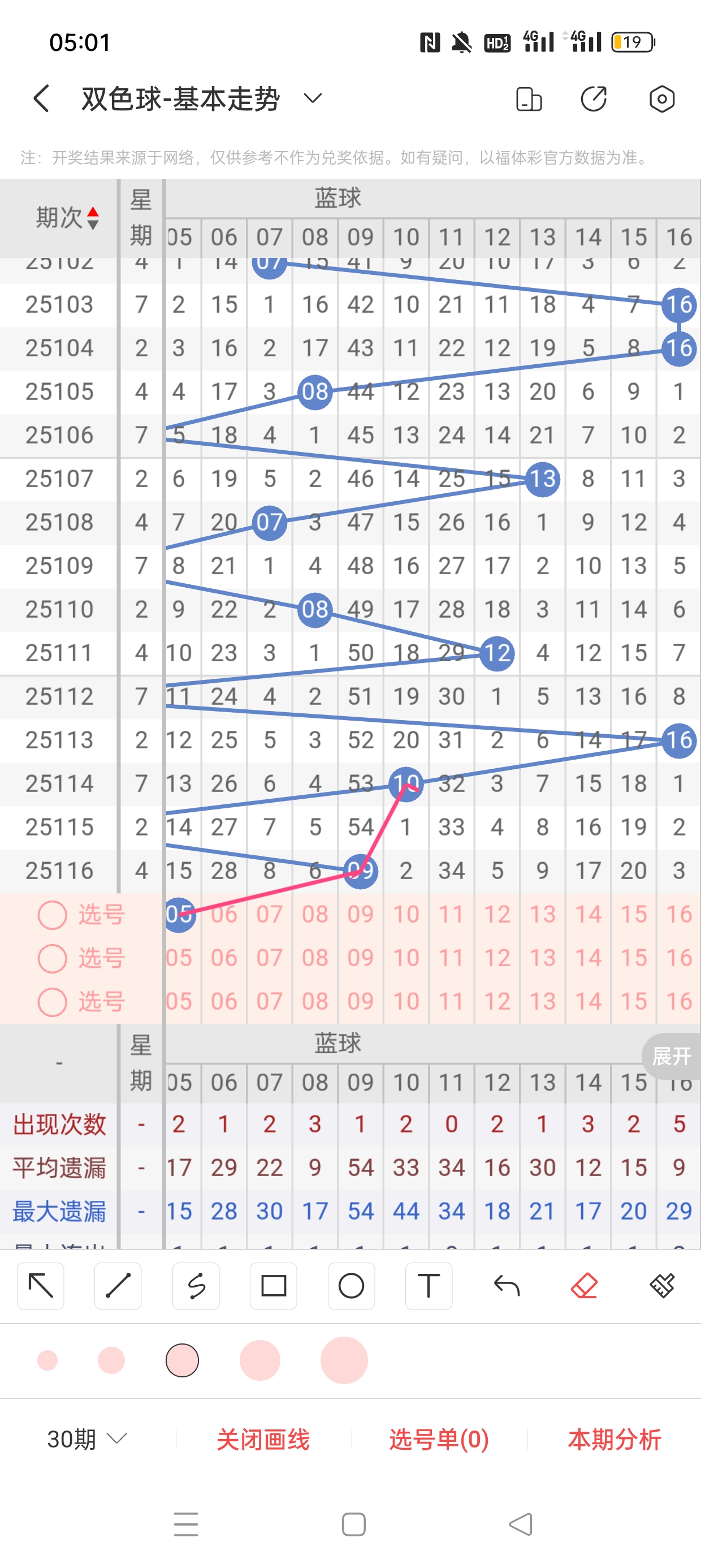Select the arrow drawing tool
Screen dimensions: 701x1568
41,1286
